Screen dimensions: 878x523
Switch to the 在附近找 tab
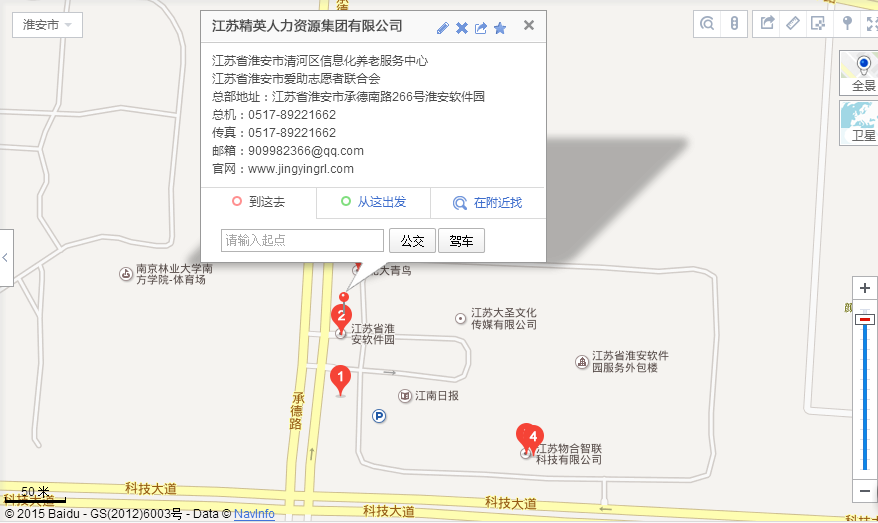point(488,203)
